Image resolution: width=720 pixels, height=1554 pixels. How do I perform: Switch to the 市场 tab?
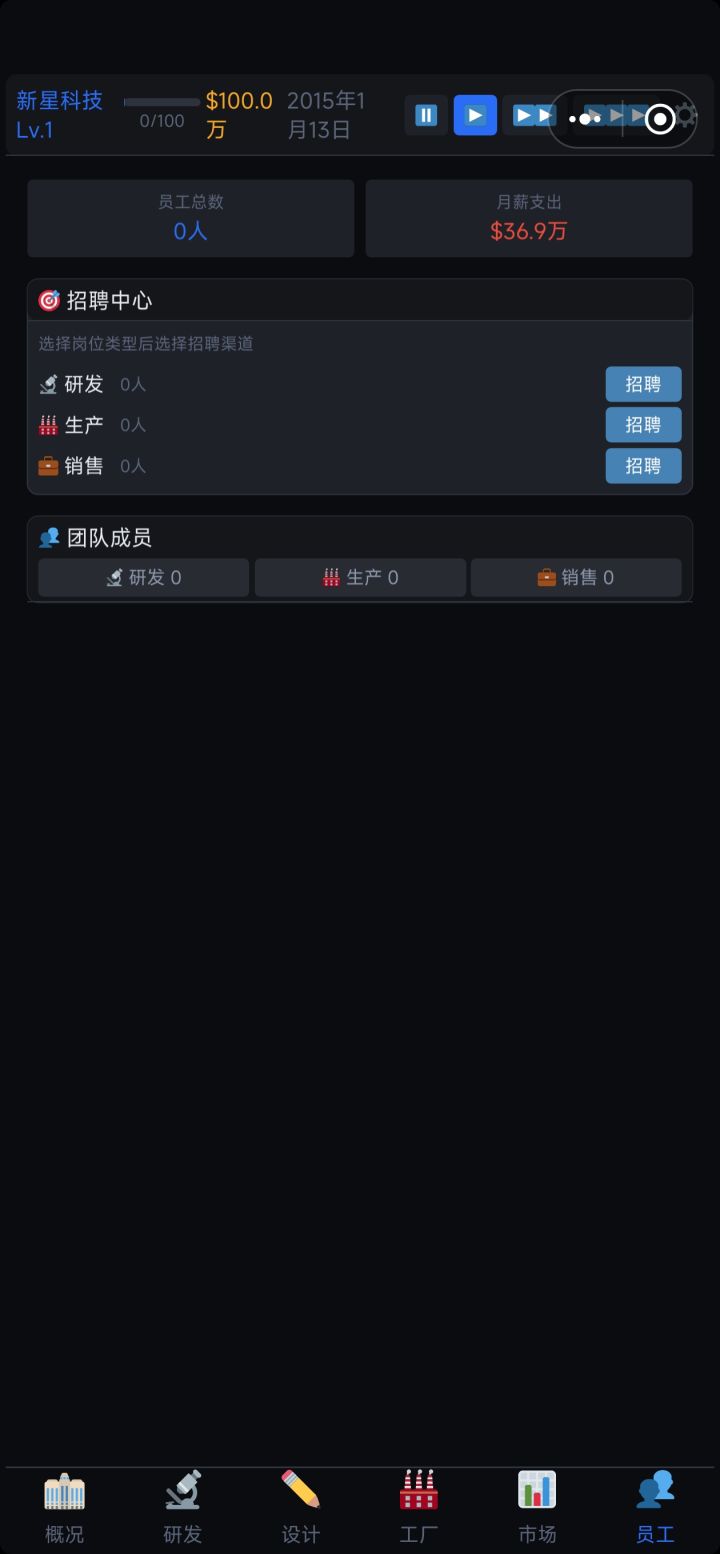click(x=537, y=1505)
